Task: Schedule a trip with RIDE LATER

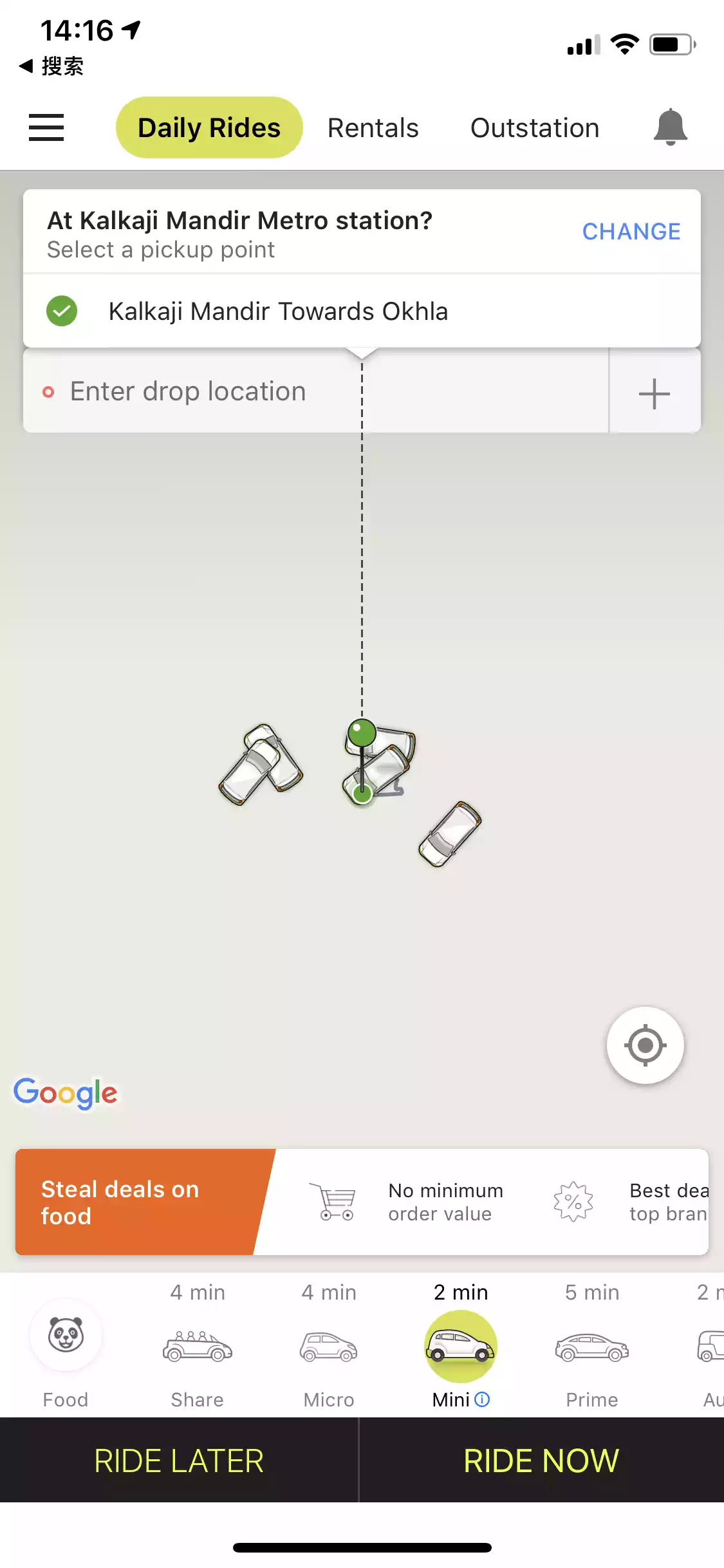Action: 179,1461
